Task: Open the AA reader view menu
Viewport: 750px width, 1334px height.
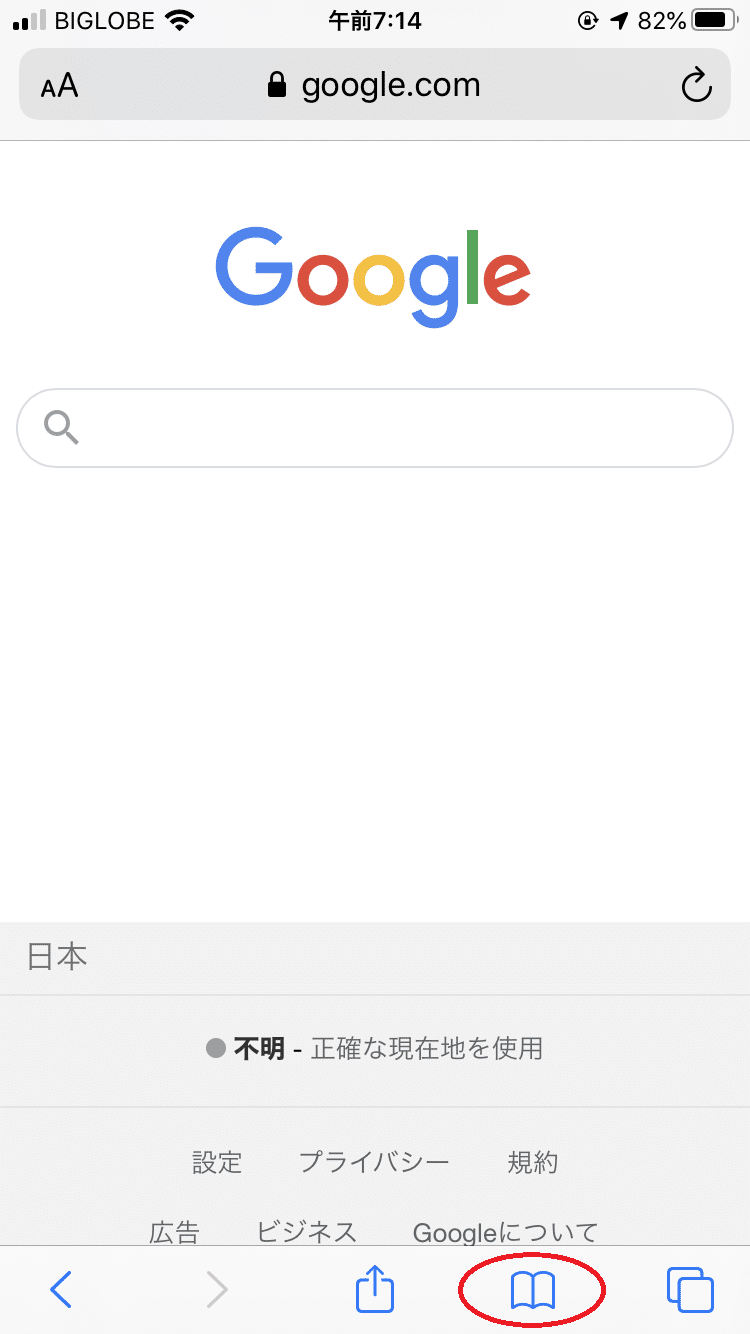Action: coord(59,86)
